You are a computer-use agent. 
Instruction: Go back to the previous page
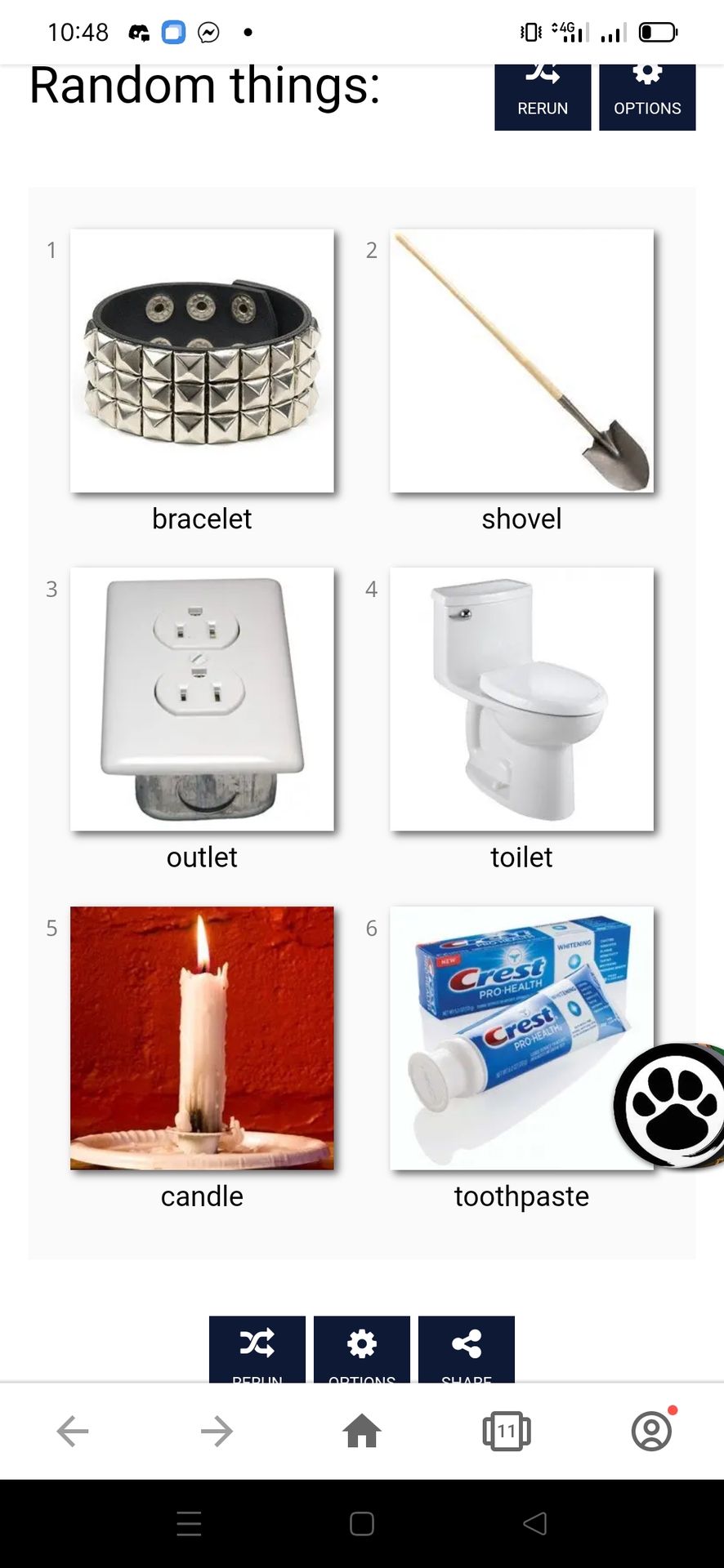(x=73, y=1431)
